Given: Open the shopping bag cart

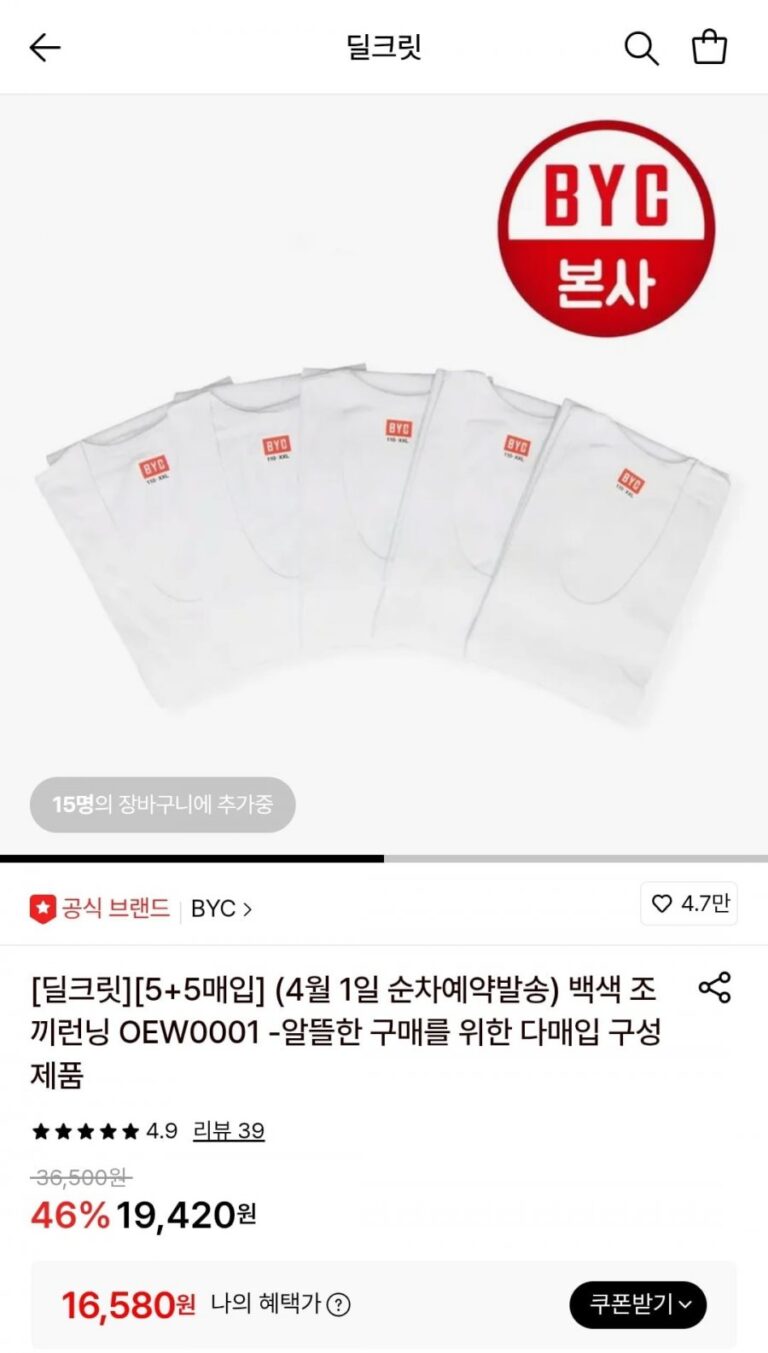Looking at the screenshot, I should coord(709,47).
